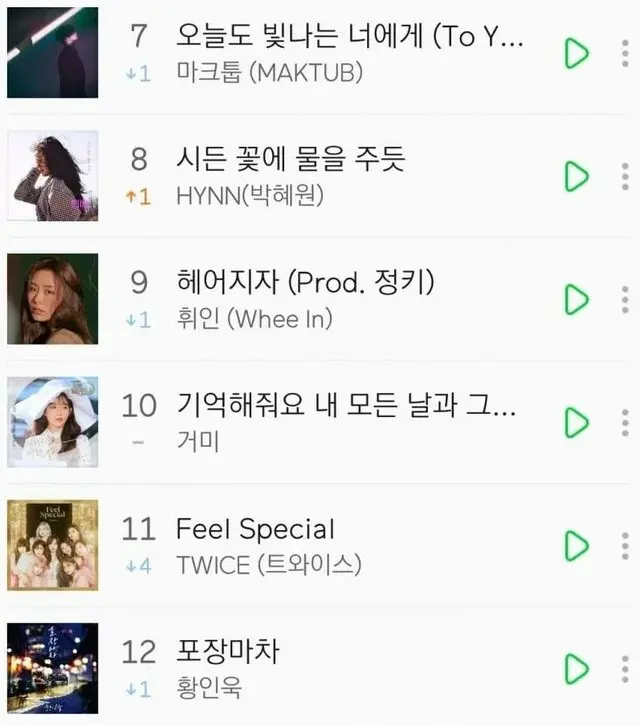Open the 포장마차 song details
The width and height of the screenshot is (640, 725).
(x=227, y=653)
